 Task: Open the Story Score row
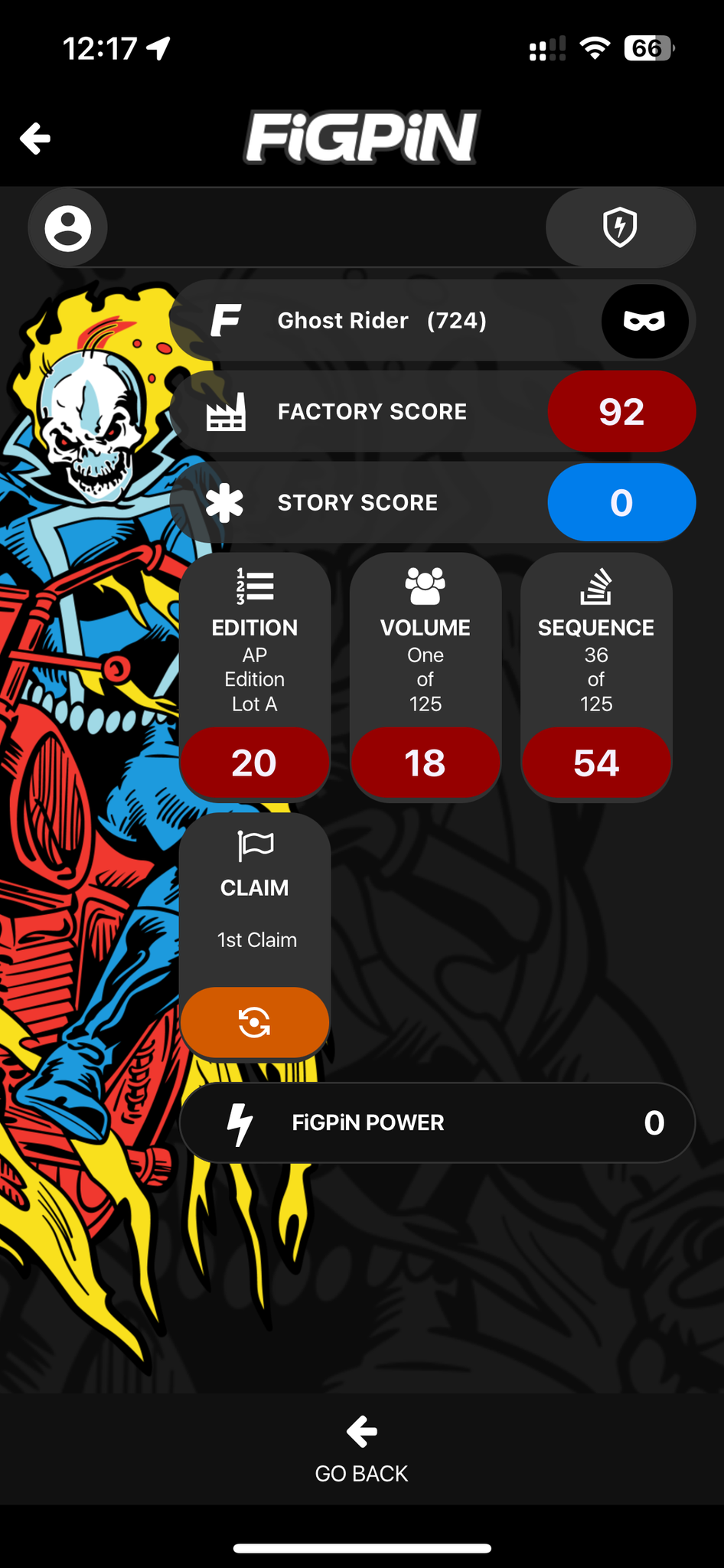[x=432, y=503]
